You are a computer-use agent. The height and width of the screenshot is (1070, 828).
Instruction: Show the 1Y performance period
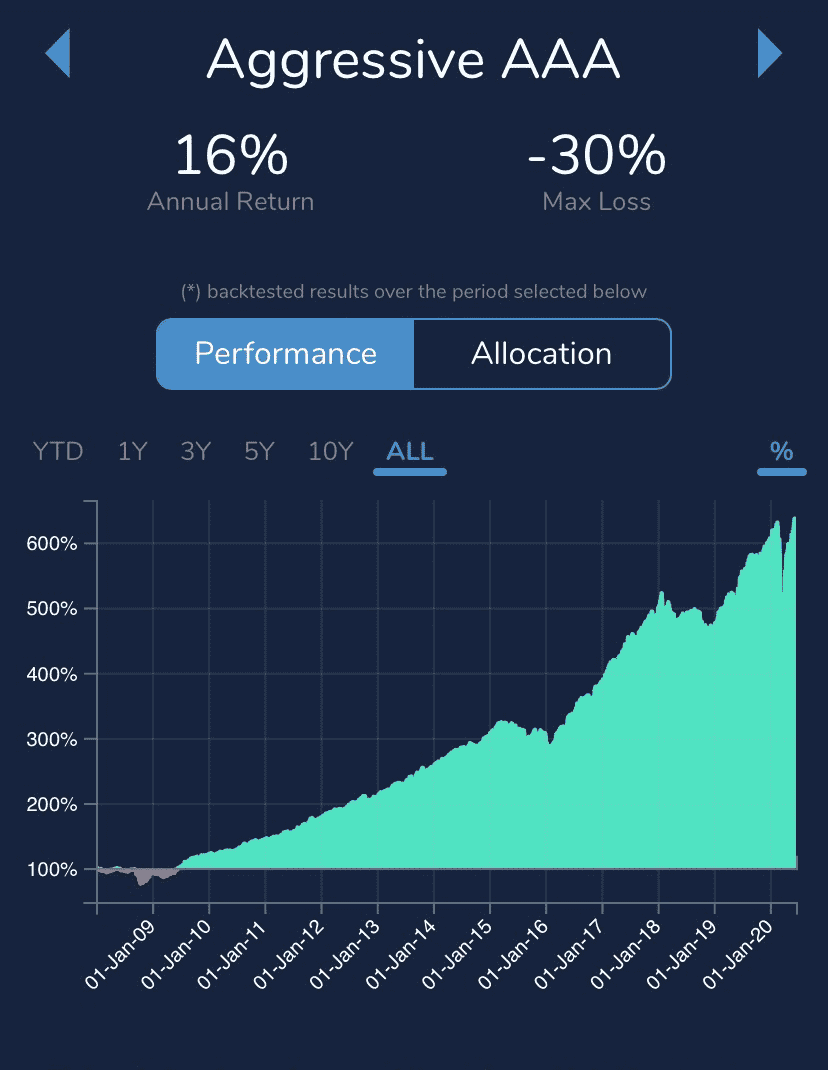[132, 451]
